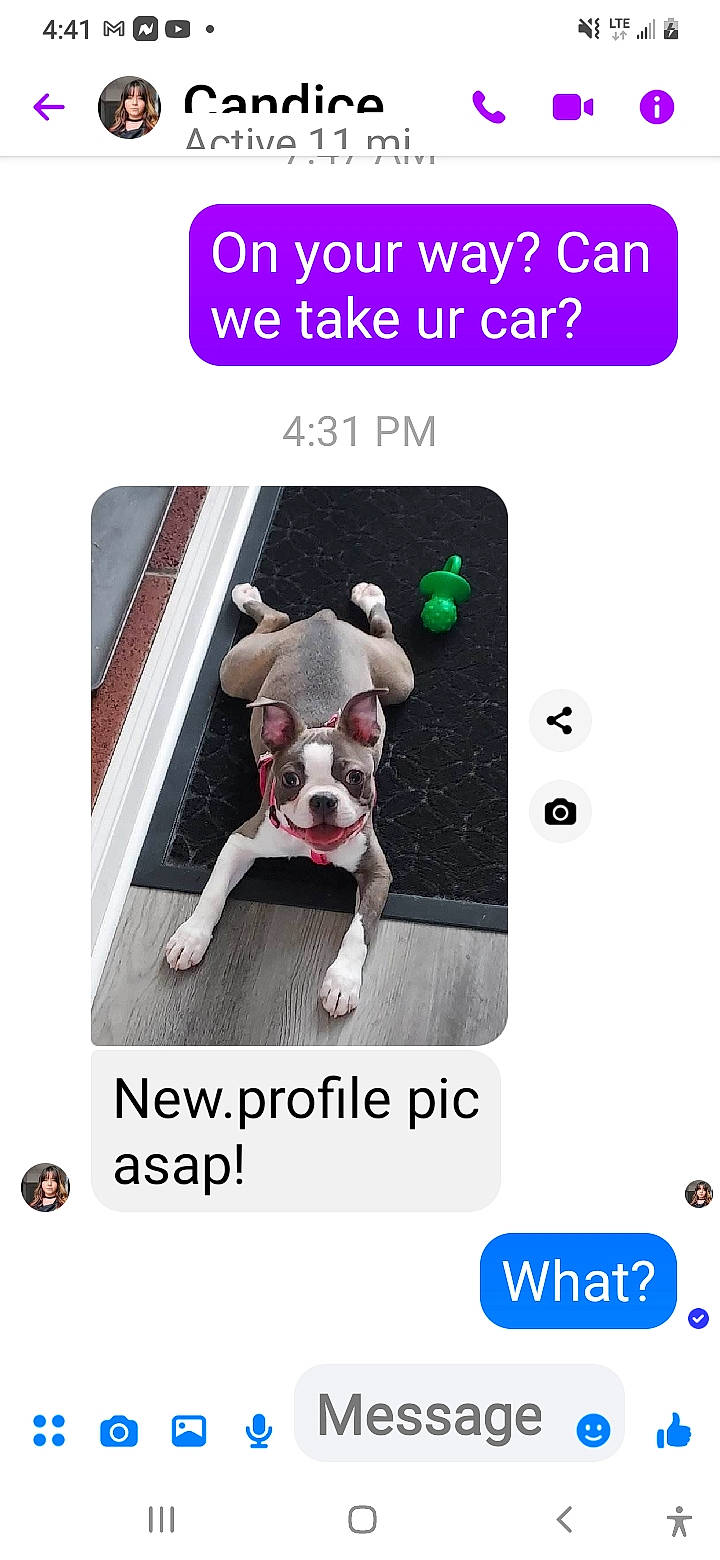Open the dog photo full screen
The height and width of the screenshot is (1560, 720).
[299, 762]
